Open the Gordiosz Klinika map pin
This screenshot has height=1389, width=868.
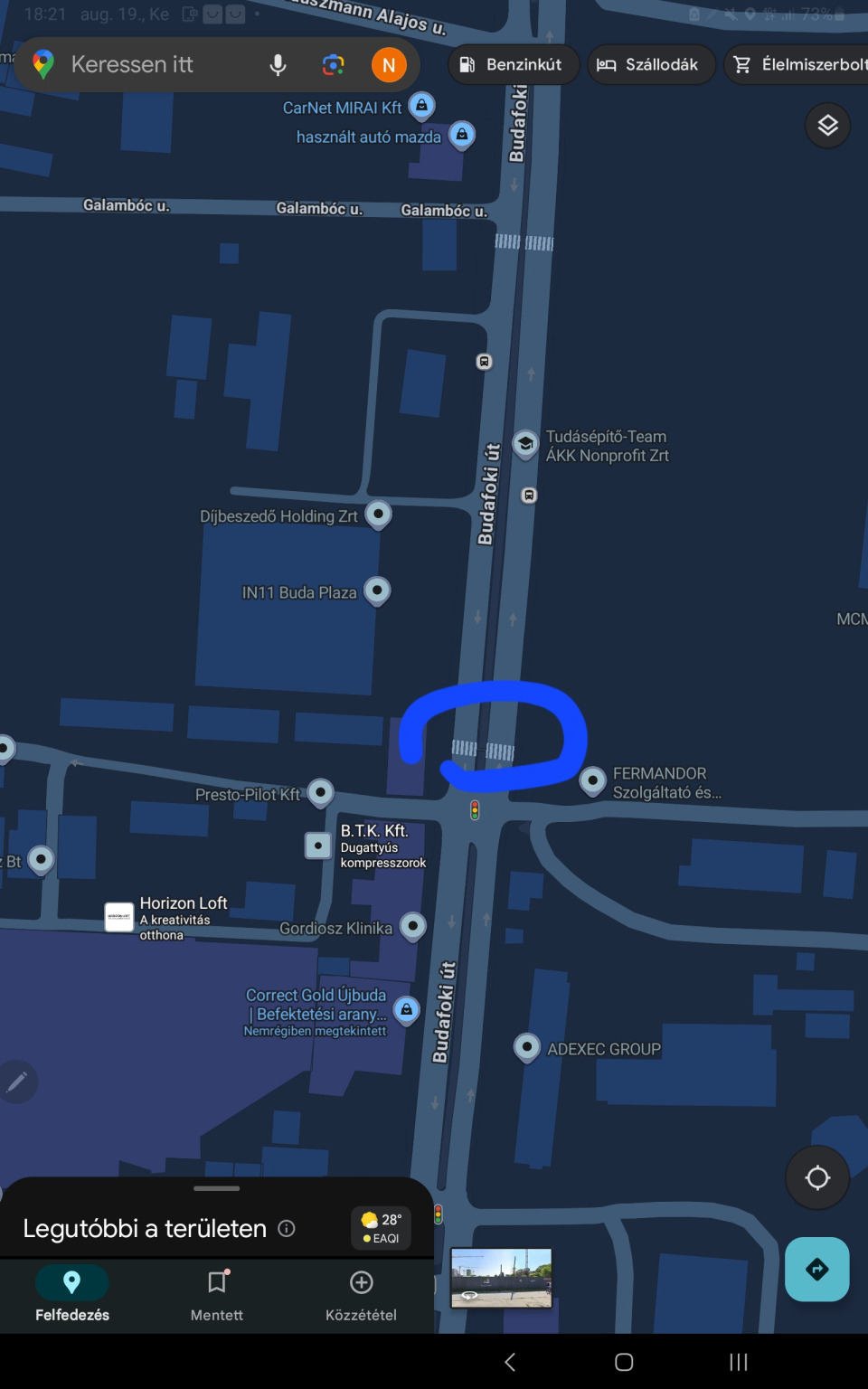[413, 926]
